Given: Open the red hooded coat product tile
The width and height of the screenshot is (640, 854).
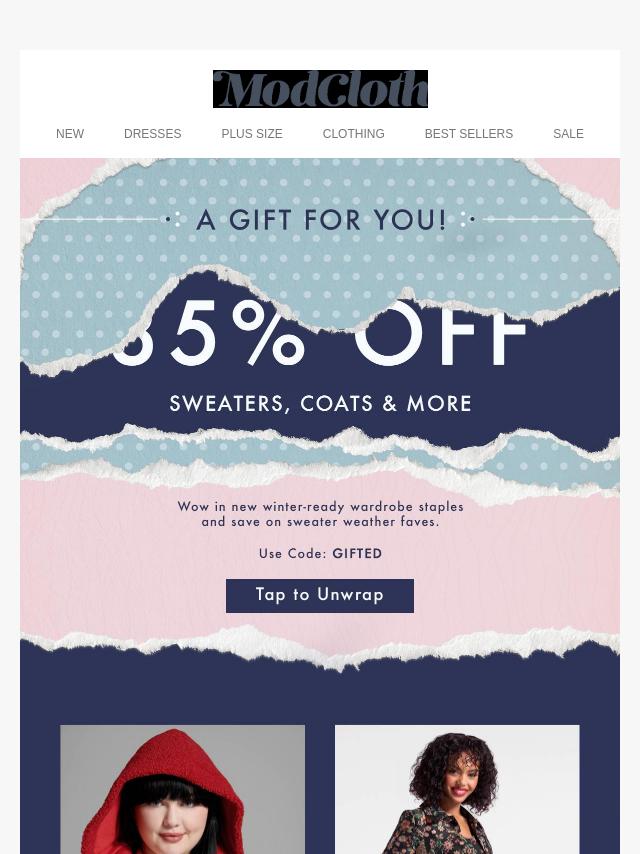Looking at the screenshot, I should tap(183, 789).
